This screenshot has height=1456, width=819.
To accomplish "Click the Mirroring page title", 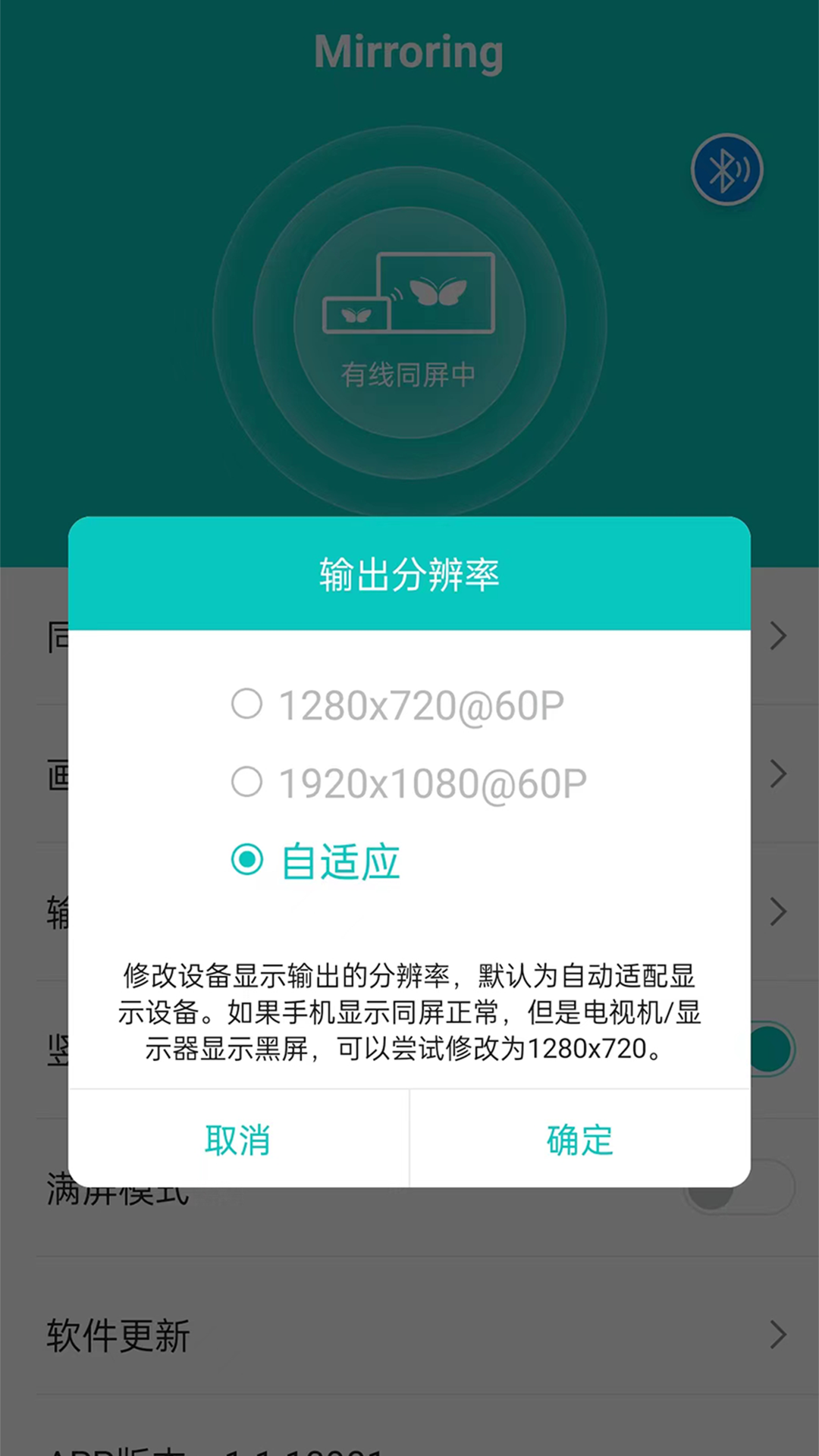I will coord(409,52).
